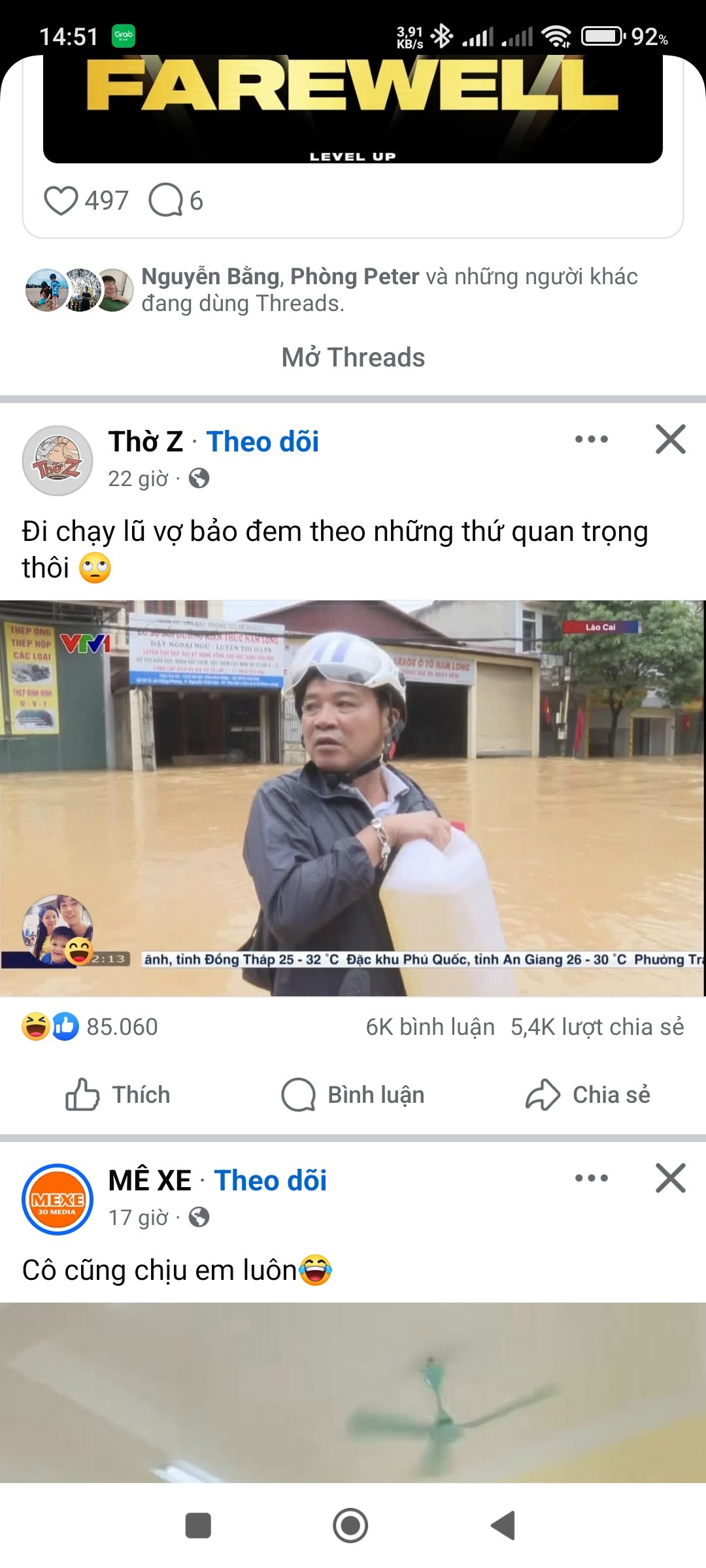
Task: Dismiss the MÊ XE post
Action: pyautogui.click(x=671, y=1178)
